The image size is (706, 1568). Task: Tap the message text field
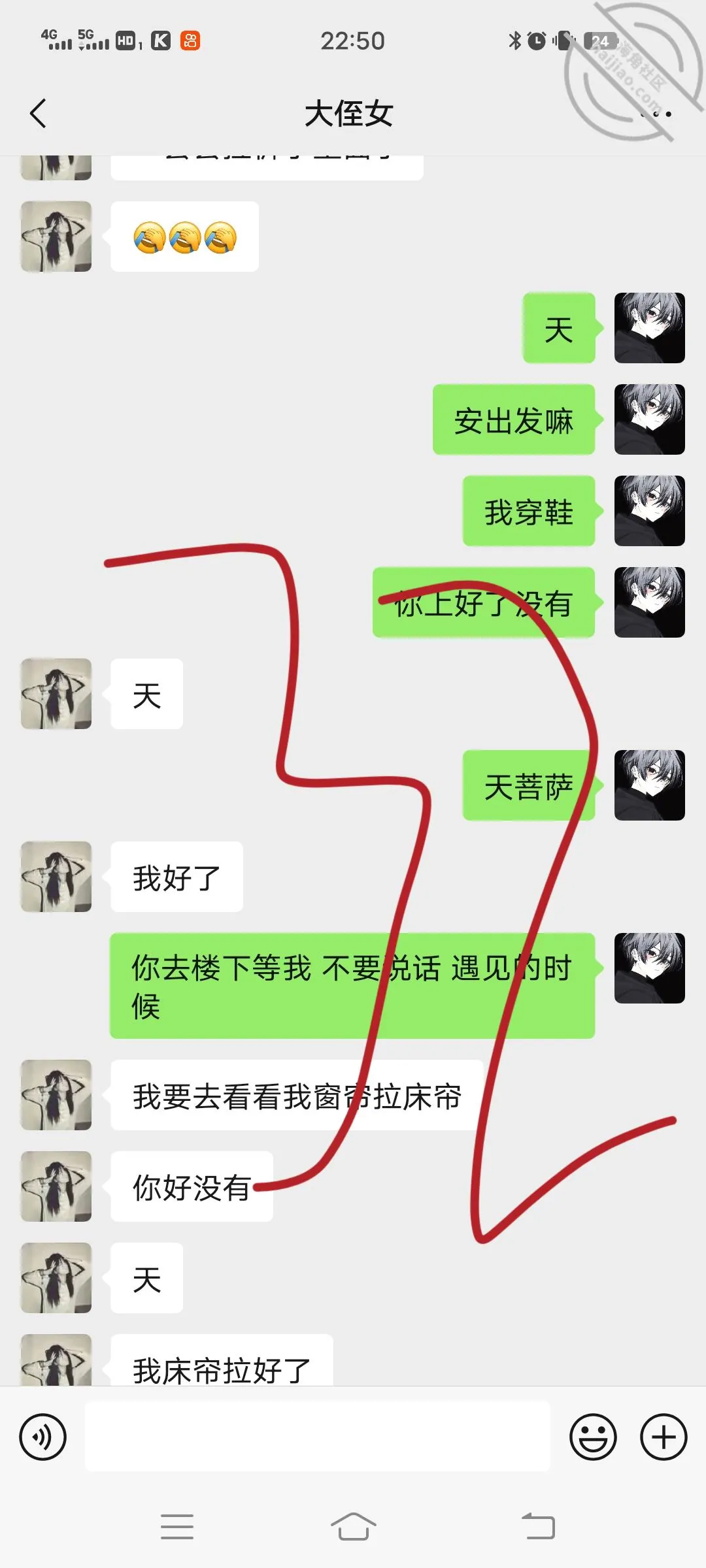coord(317,1436)
